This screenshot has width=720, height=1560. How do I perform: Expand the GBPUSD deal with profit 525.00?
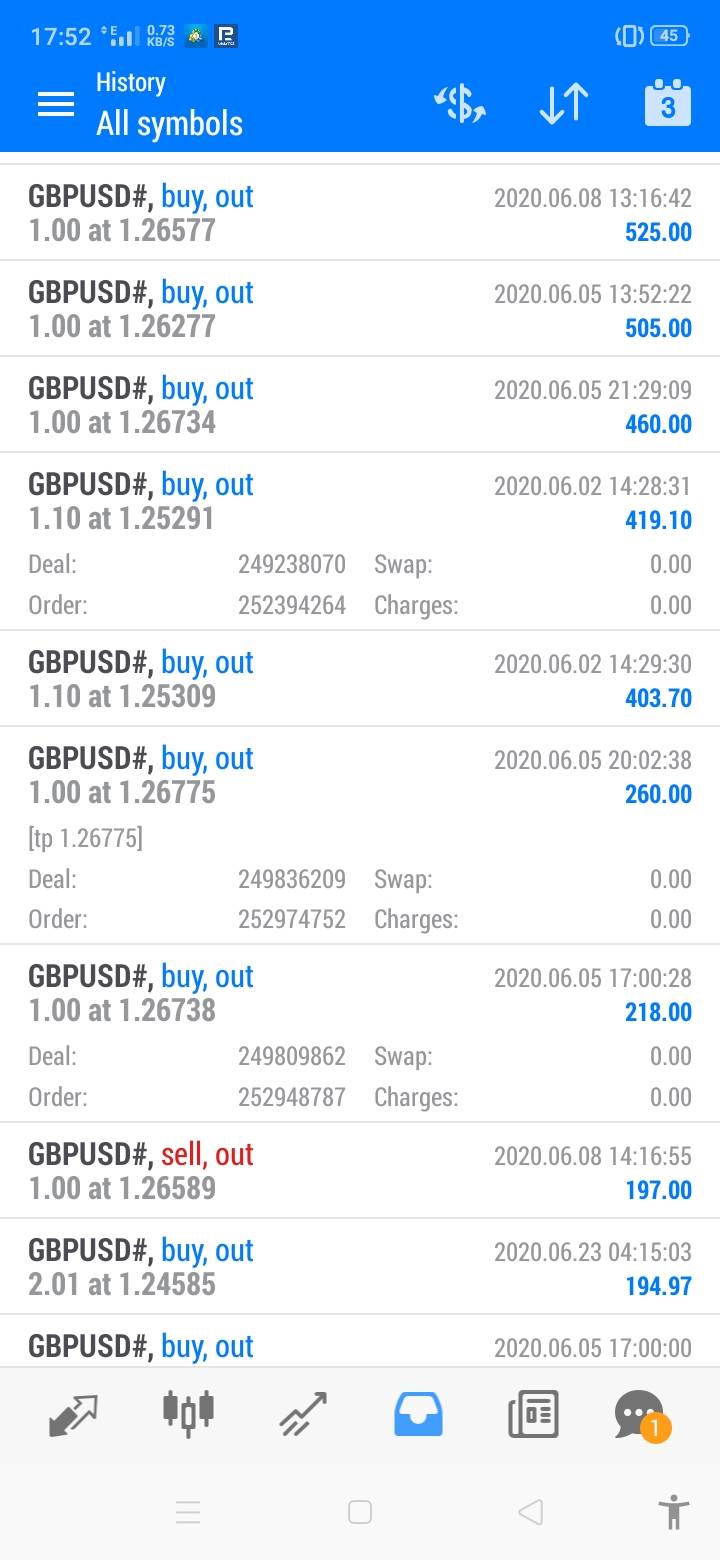(x=360, y=213)
